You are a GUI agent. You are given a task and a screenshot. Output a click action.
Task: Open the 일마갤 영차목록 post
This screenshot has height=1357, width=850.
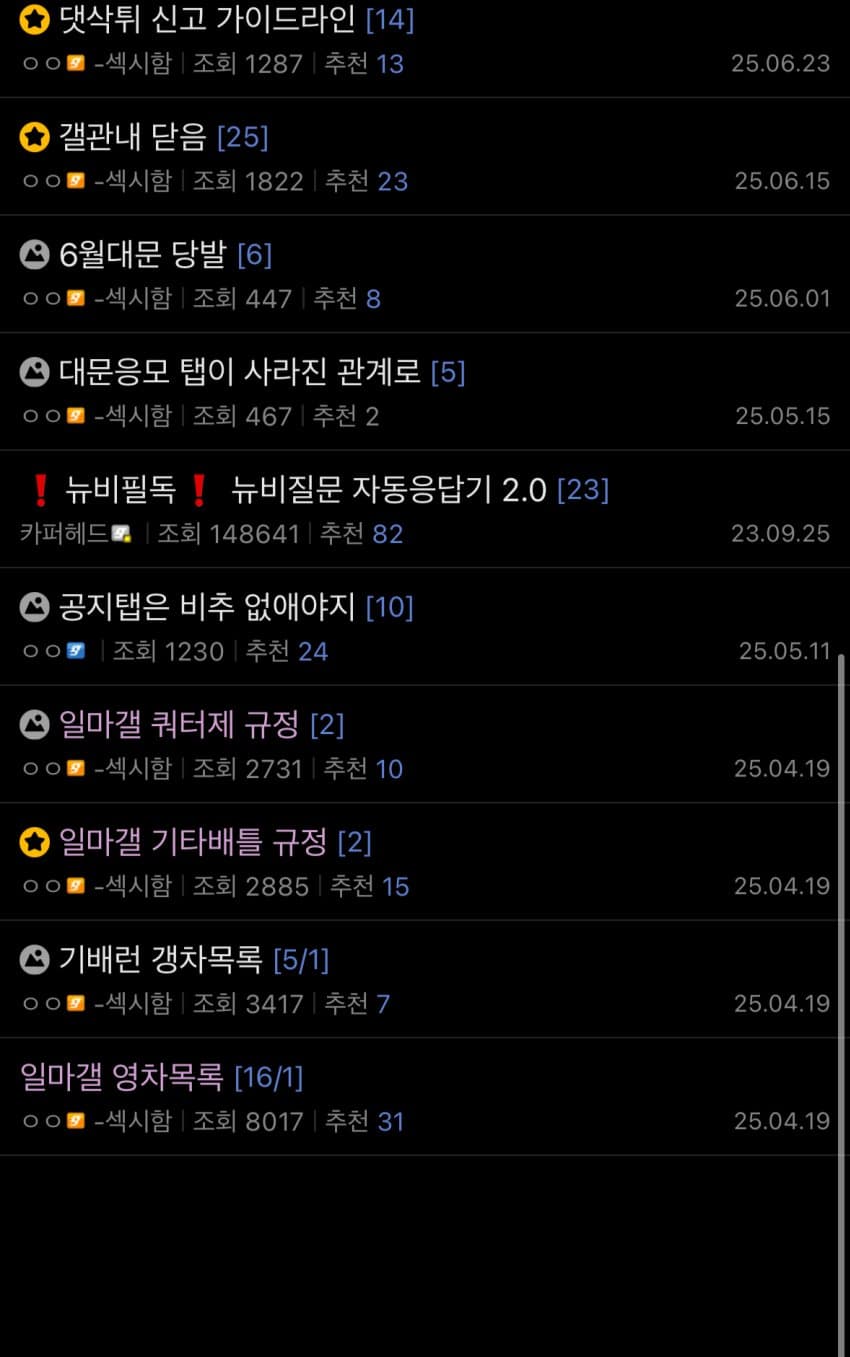click(x=121, y=1077)
